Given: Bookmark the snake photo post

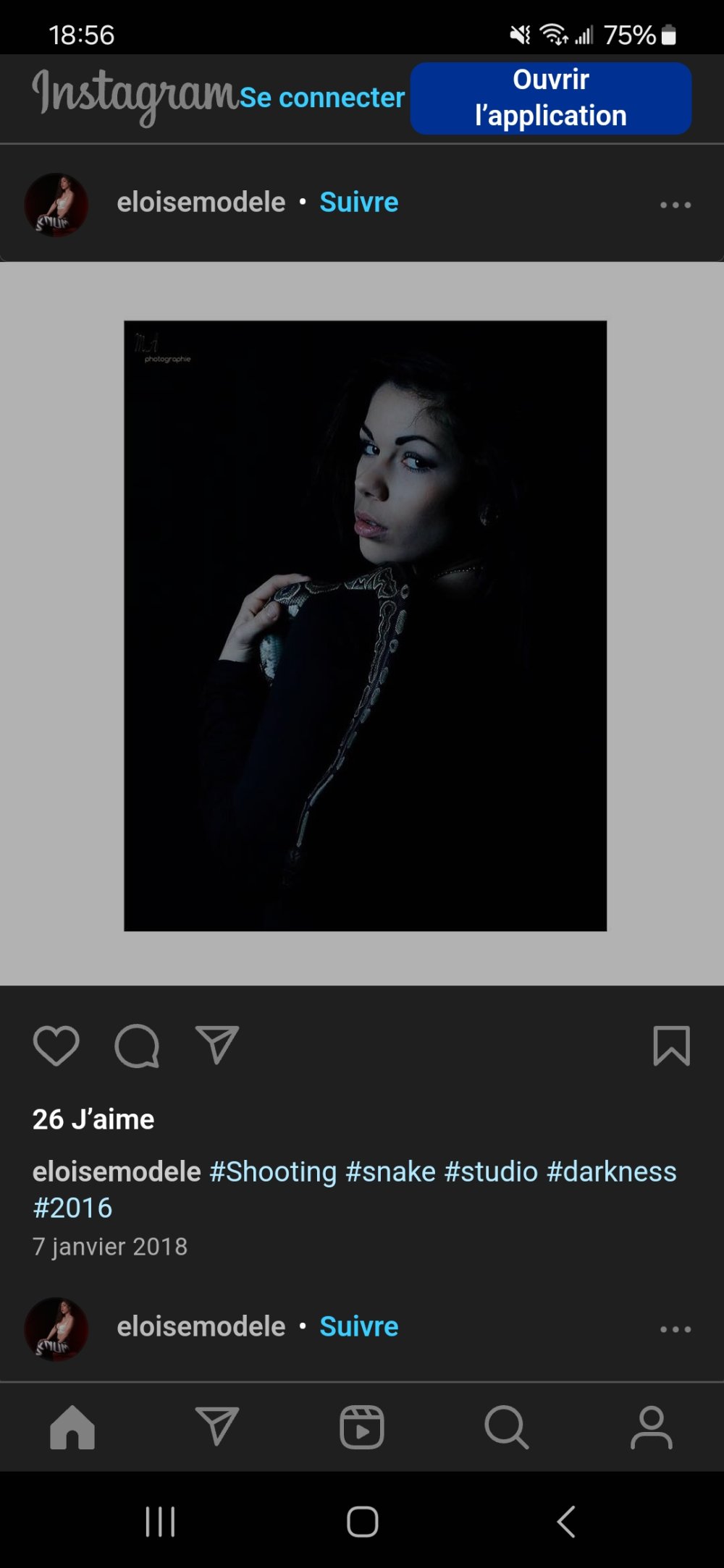Looking at the screenshot, I should (x=671, y=1046).
